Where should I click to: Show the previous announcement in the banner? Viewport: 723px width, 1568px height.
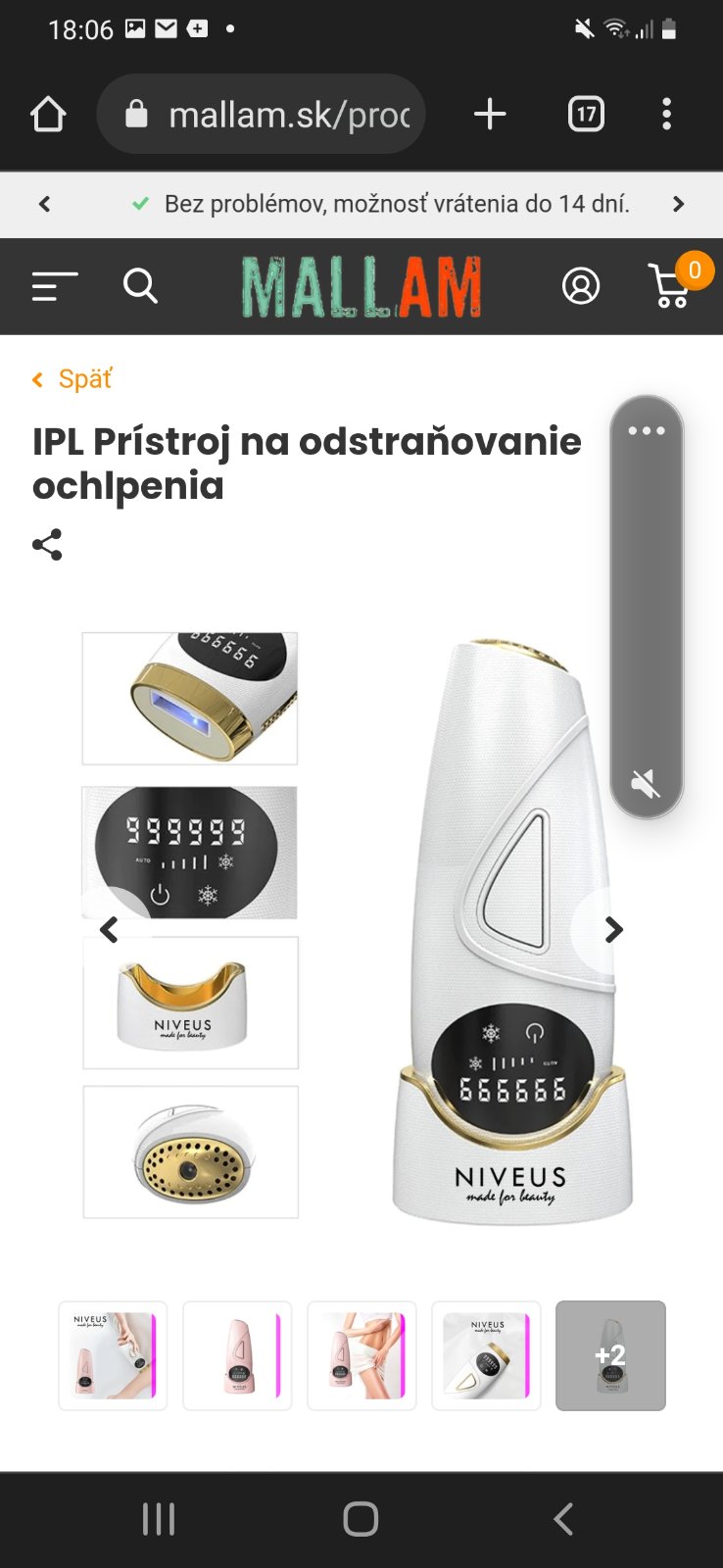coord(44,204)
